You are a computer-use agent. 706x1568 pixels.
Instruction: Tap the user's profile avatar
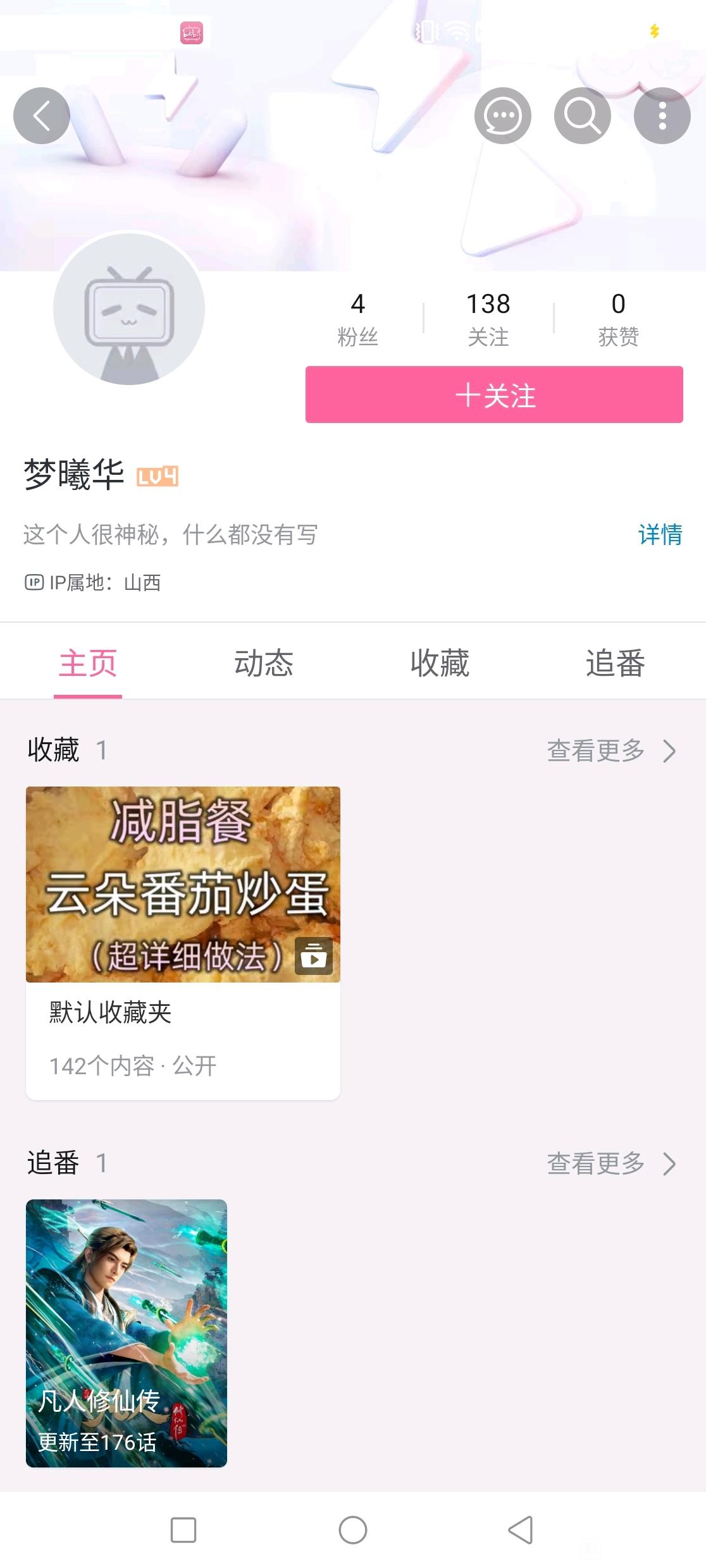pyautogui.click(x=129, y=309)
